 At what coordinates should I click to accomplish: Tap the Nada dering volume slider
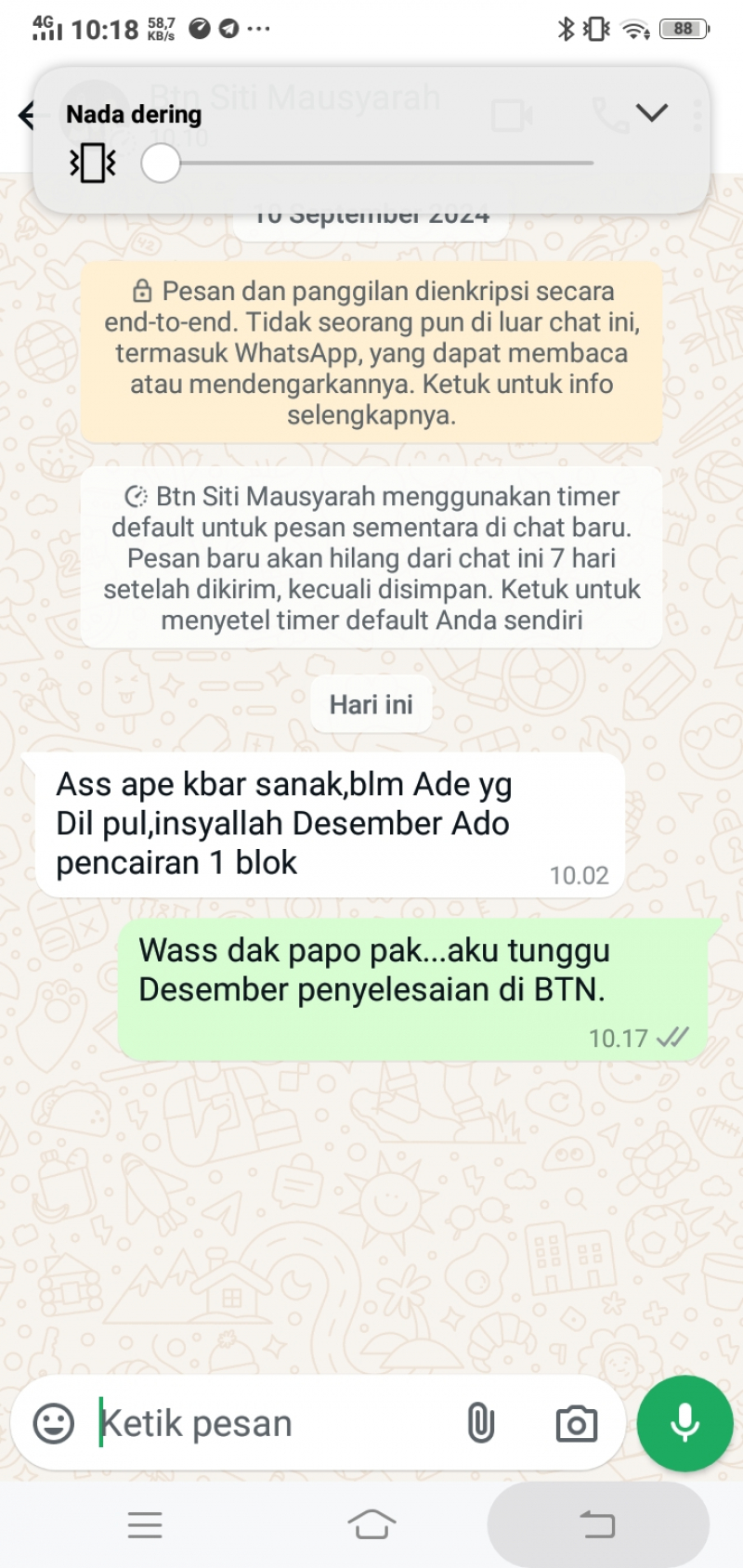(371, 163)
